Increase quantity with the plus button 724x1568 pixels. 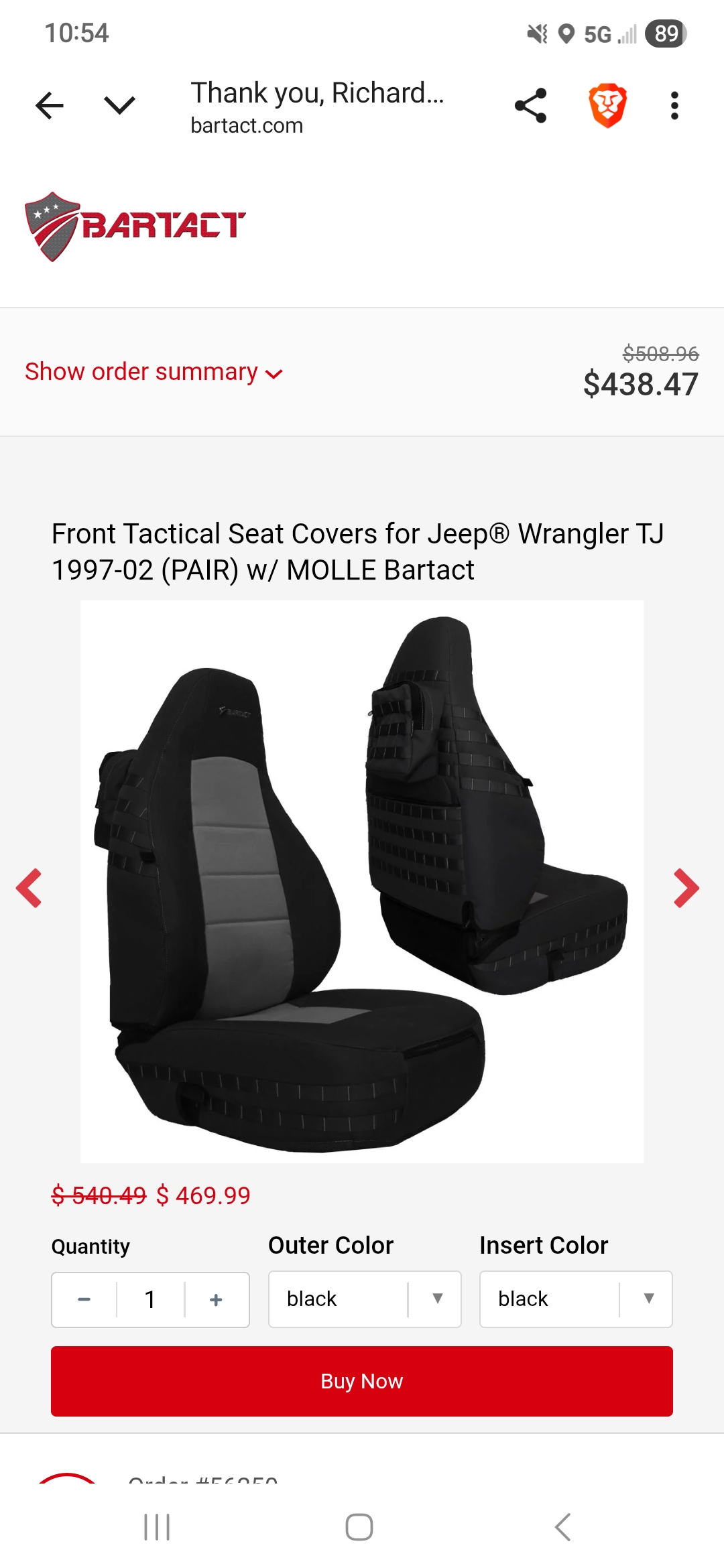tap(216, 1299)
